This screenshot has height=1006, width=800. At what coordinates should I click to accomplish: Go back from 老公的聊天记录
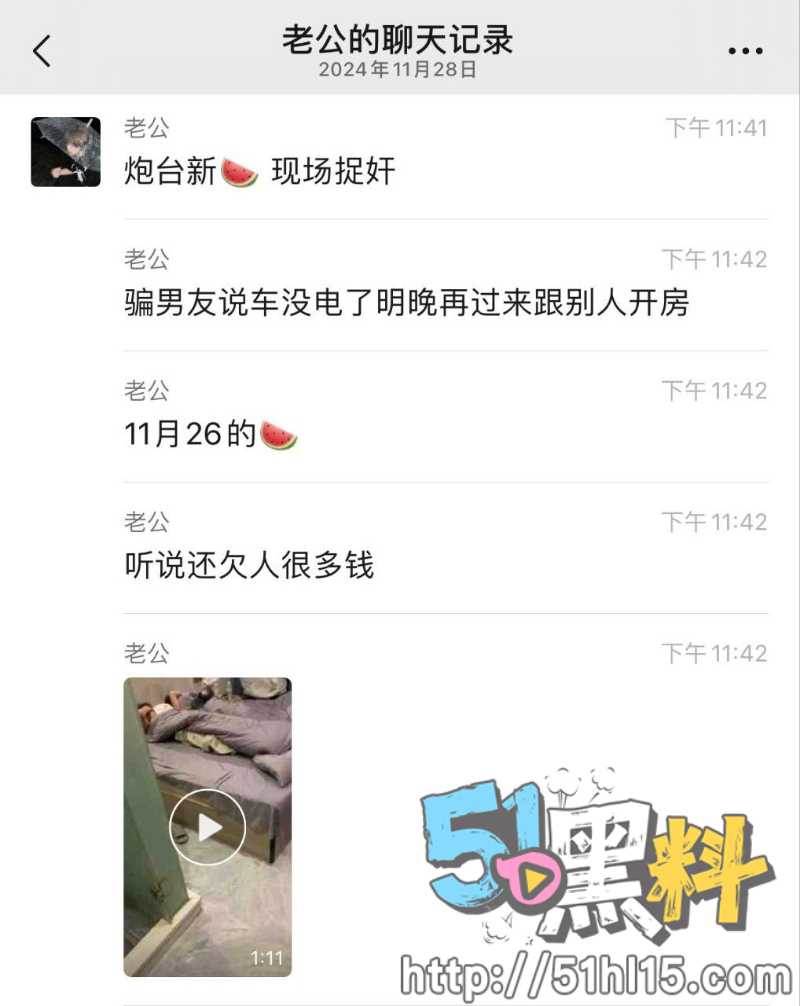point(42,50)
